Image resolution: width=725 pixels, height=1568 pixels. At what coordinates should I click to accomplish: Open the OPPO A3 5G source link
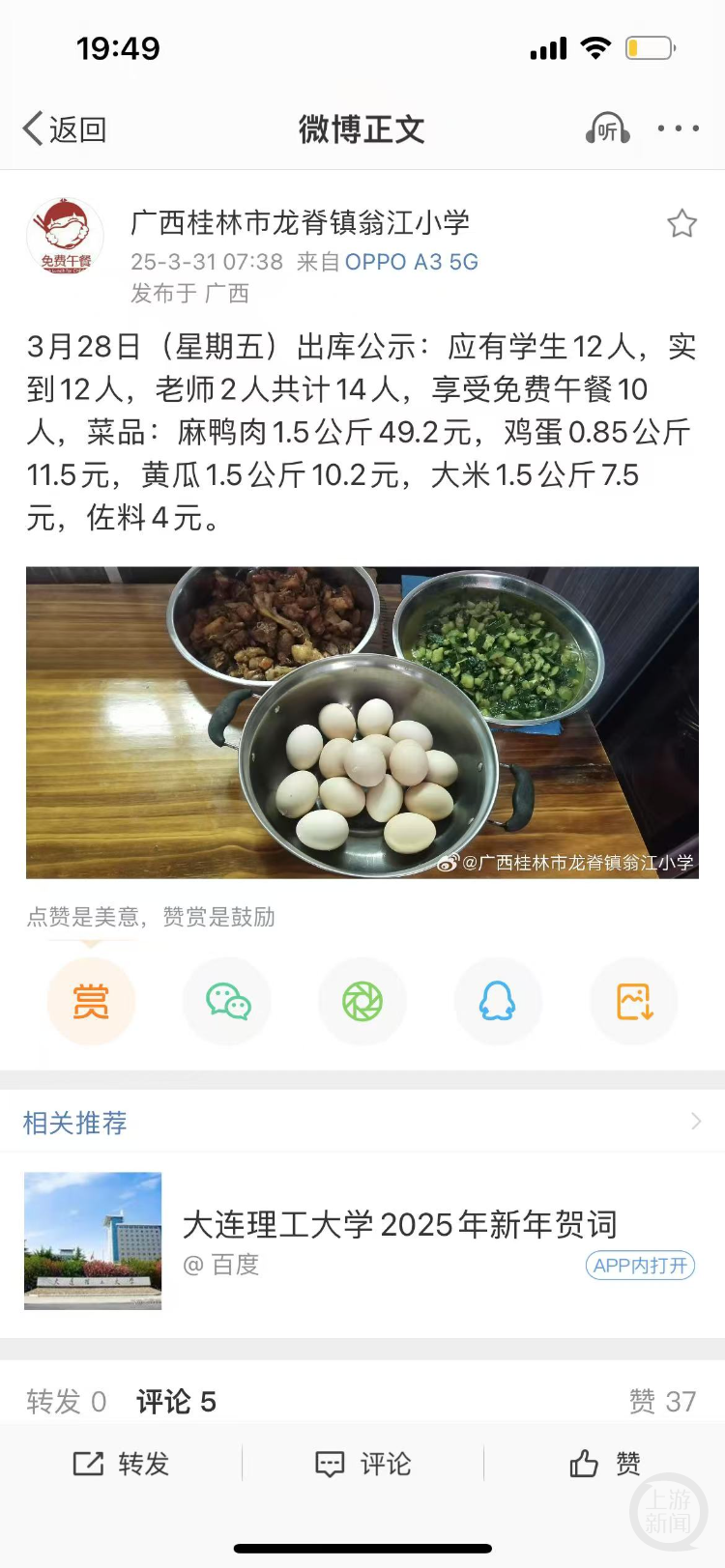pos(411,262)
